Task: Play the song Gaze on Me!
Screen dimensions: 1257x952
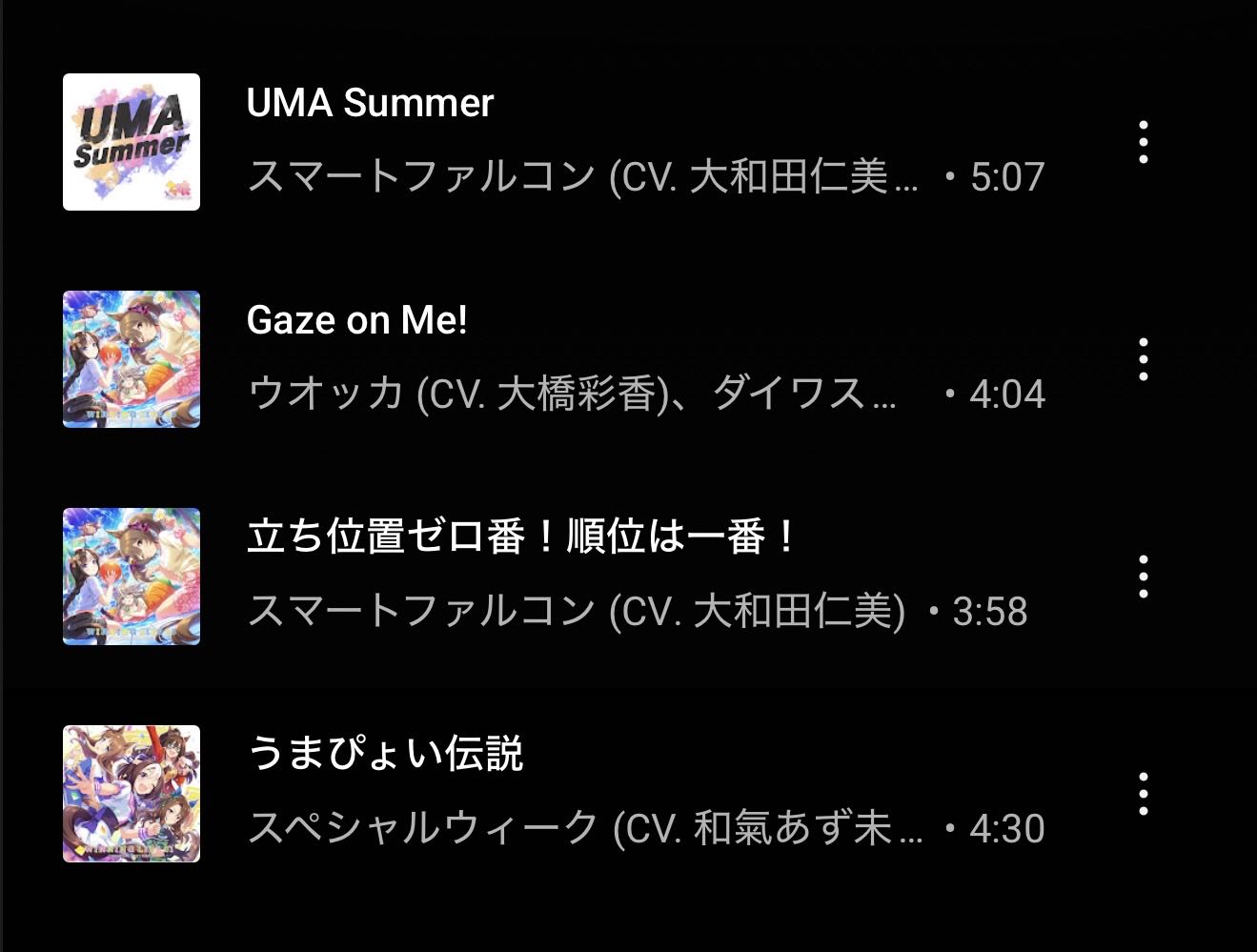Action: (x=356, y=320)
